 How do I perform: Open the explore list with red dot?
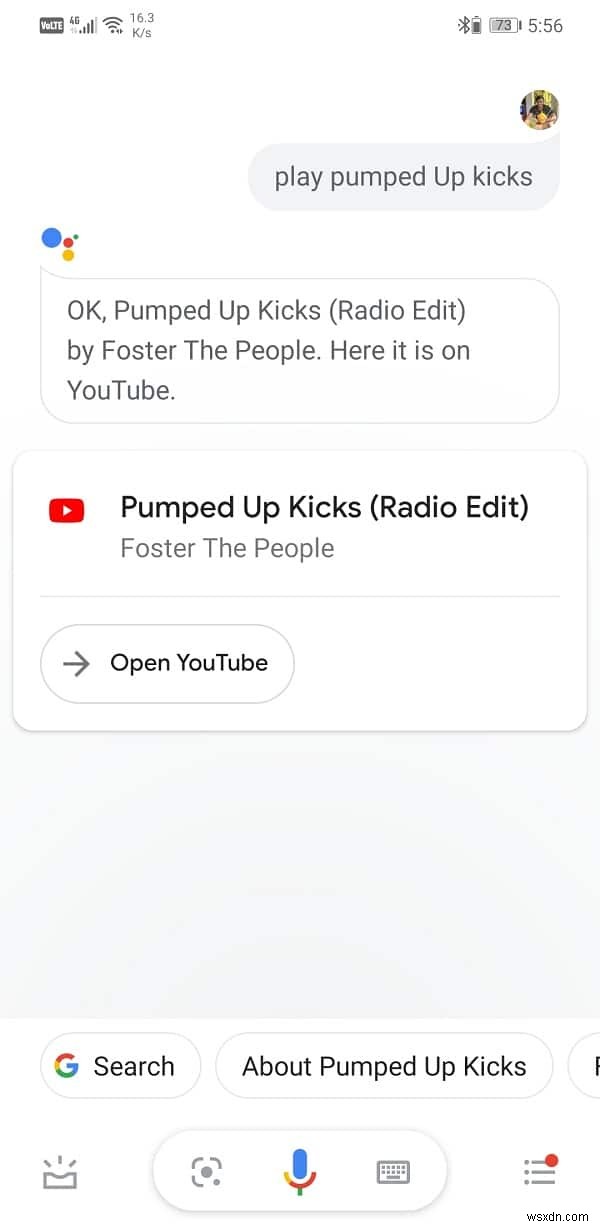click(540, 1171)
